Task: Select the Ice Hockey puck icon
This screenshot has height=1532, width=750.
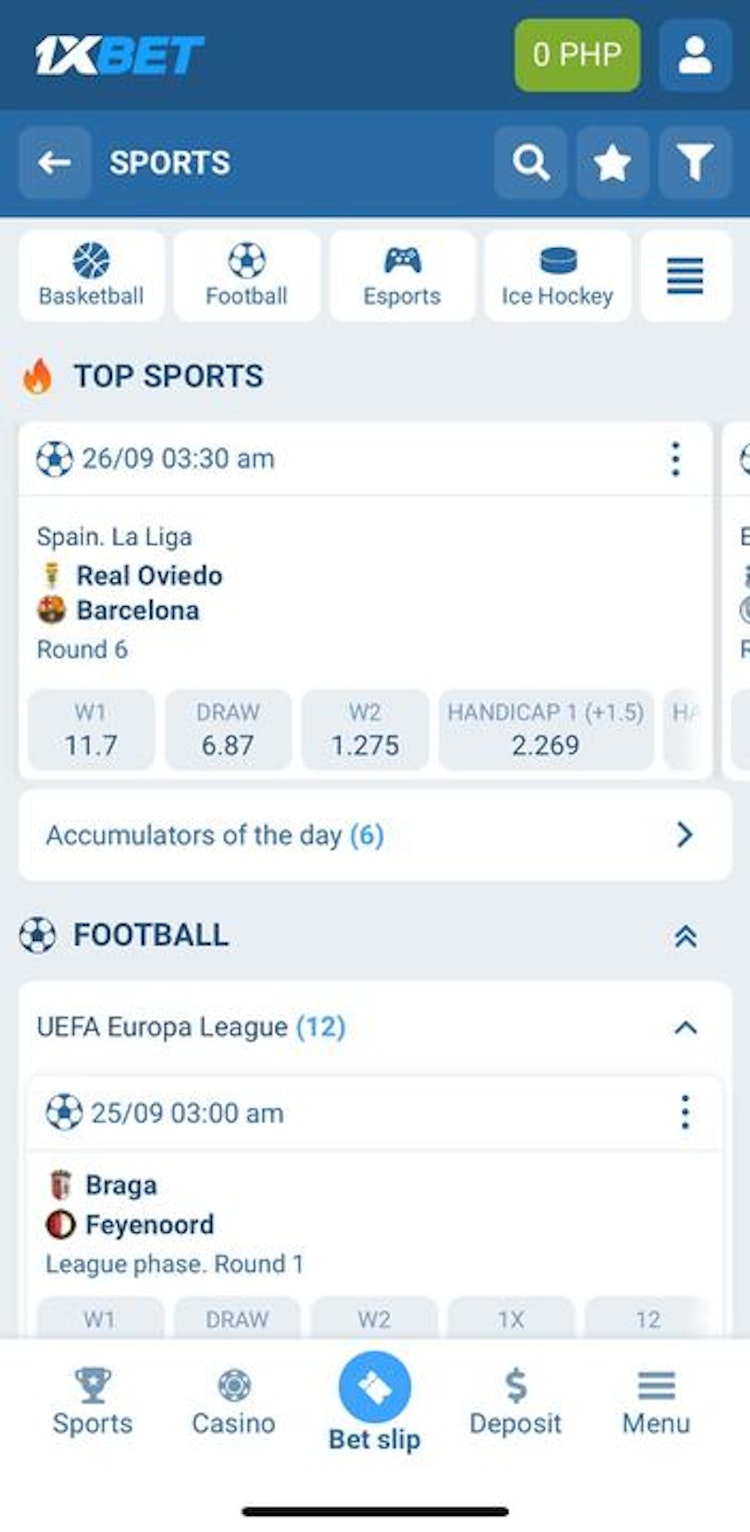Action: click(557, 276)
